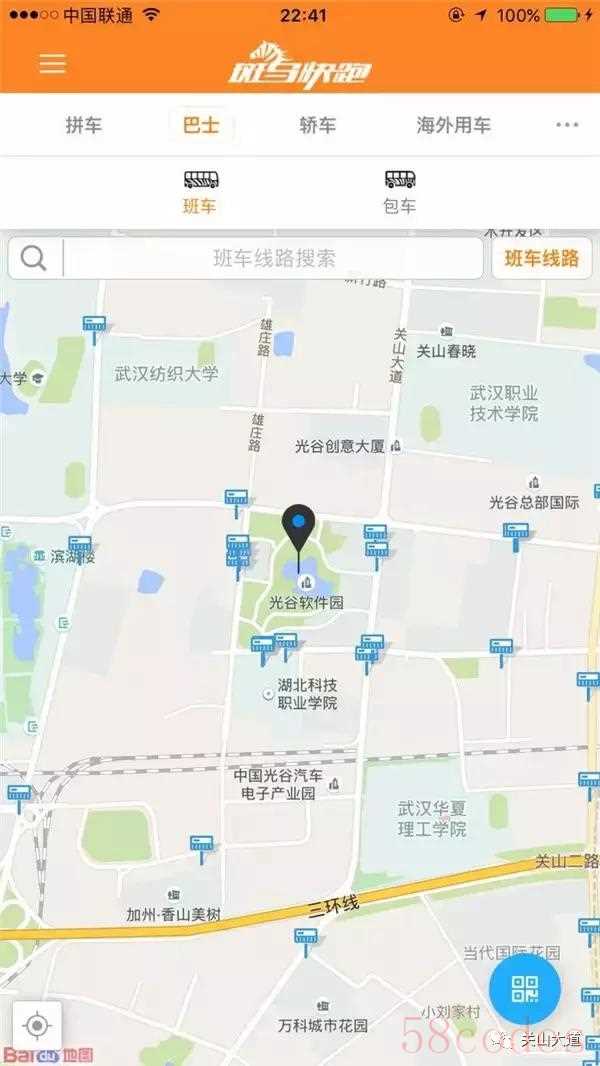Switch to the 拼车 tab

pos(84,125)
